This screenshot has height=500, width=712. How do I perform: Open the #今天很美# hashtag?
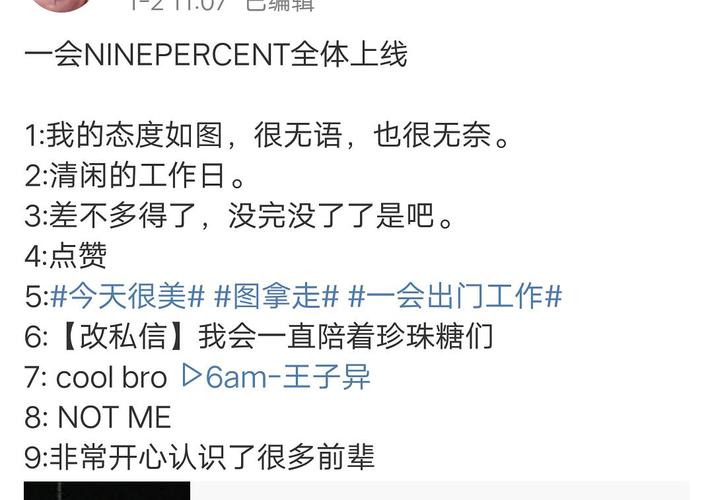click(127, 296)
